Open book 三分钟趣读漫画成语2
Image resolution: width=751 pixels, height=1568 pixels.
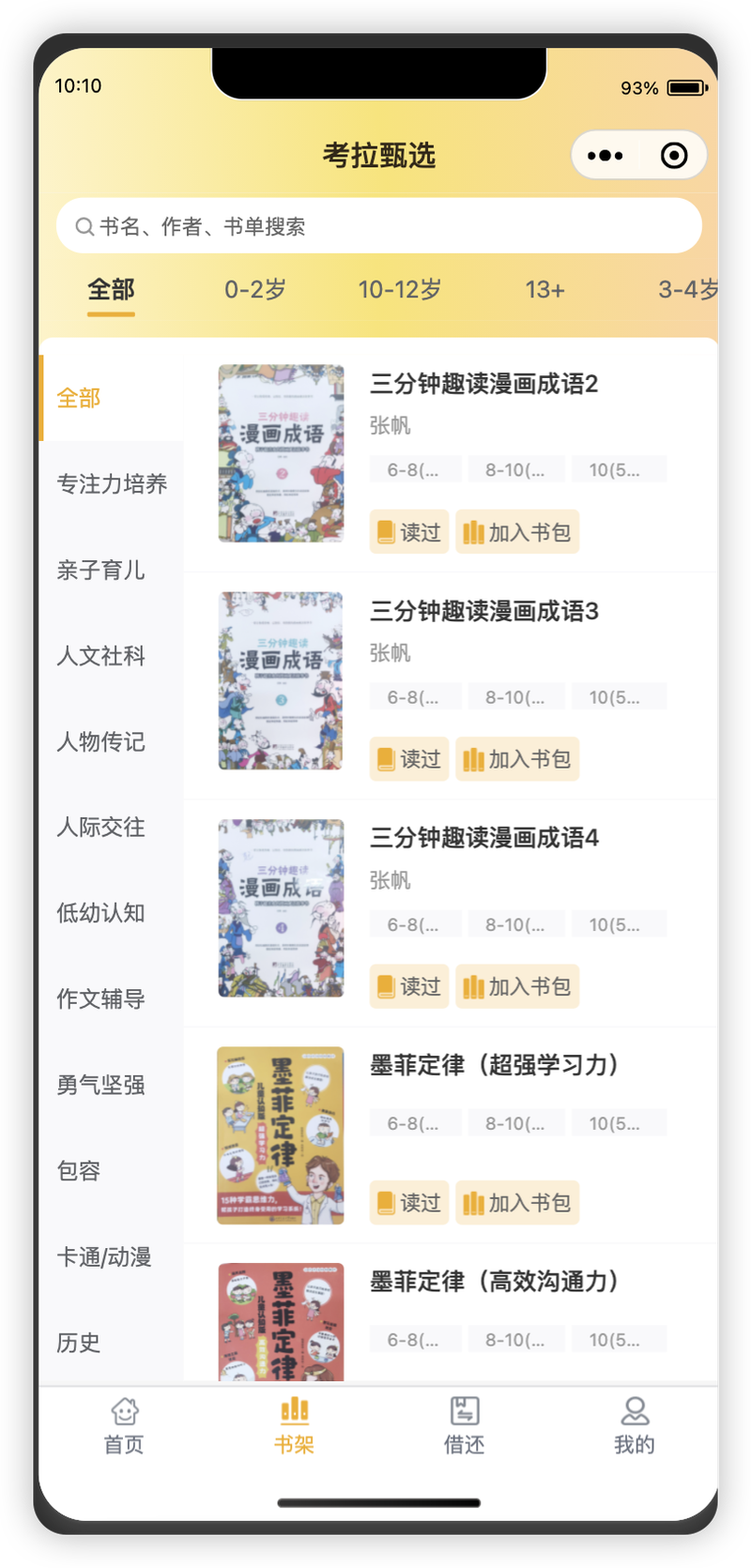(x=483, y=384)
